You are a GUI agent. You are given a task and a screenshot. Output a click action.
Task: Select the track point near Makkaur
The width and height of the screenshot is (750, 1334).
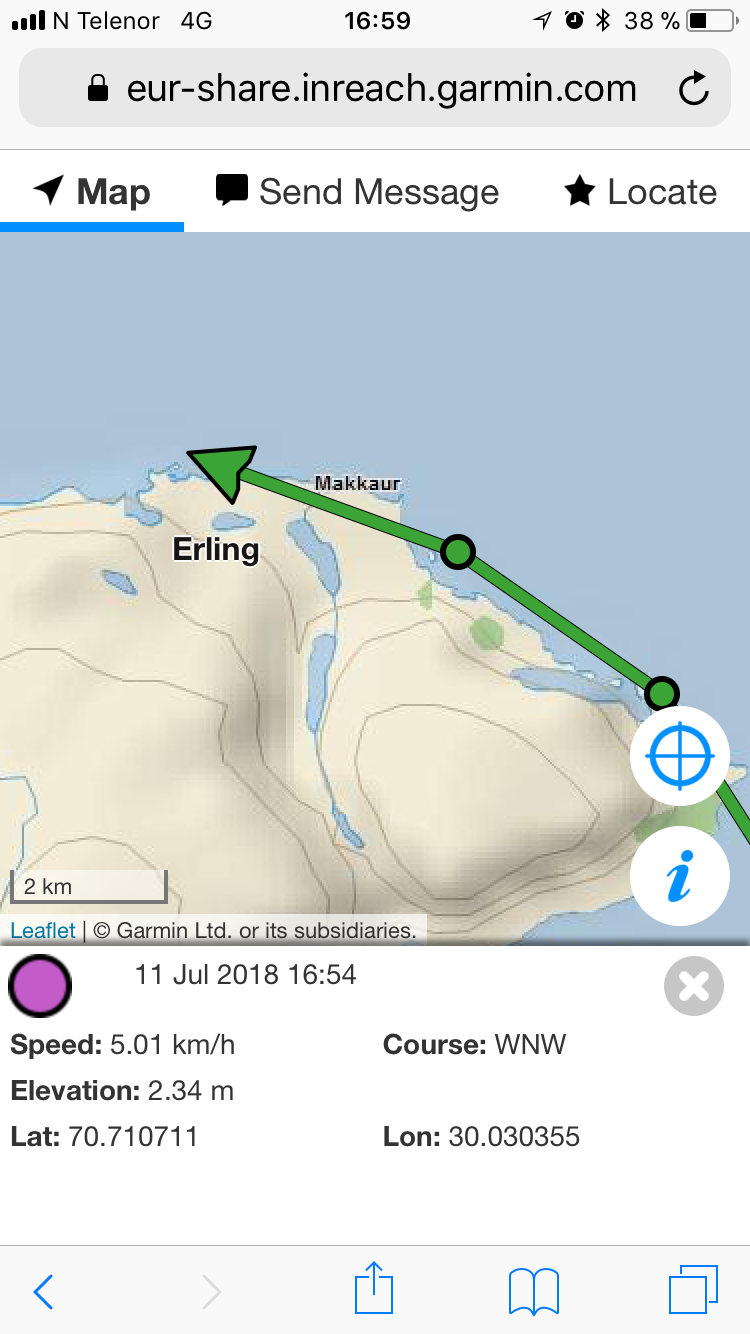pyautogui.click(x=457, y=551)
